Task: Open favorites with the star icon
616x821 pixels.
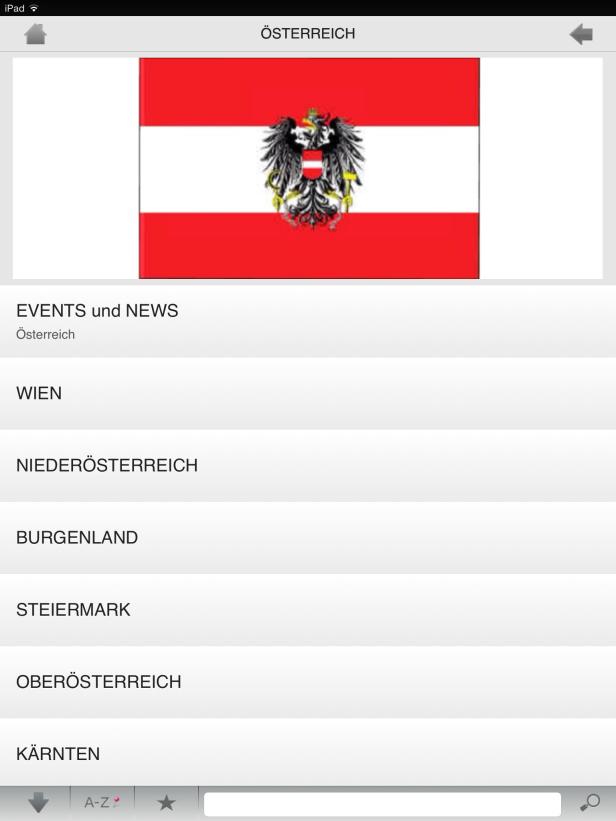Action: tap(166, 802)
